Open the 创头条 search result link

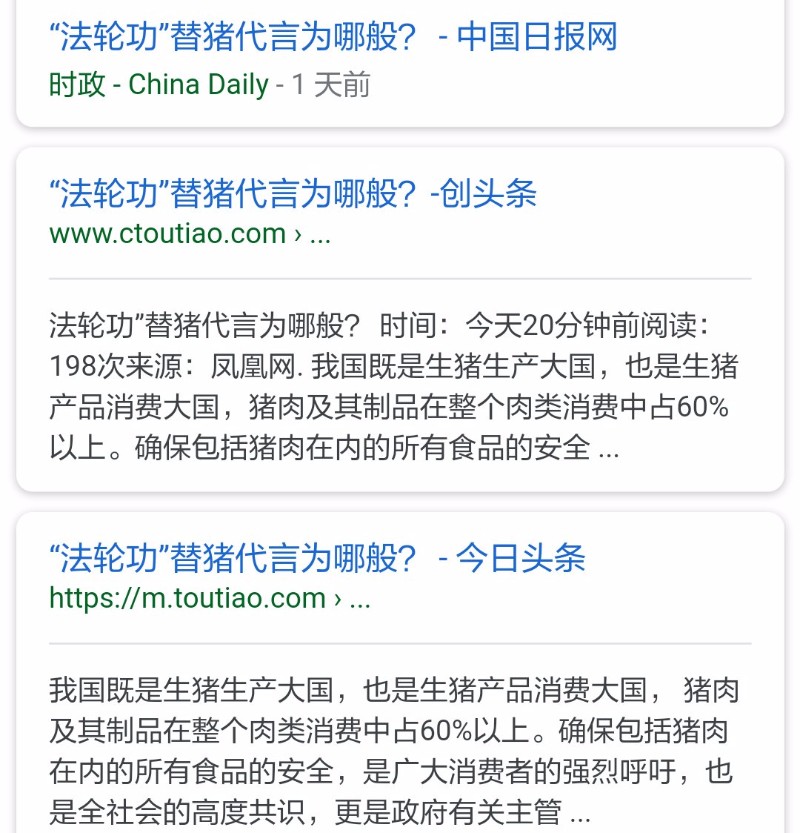pyautogui.click(x=293, y=193)
